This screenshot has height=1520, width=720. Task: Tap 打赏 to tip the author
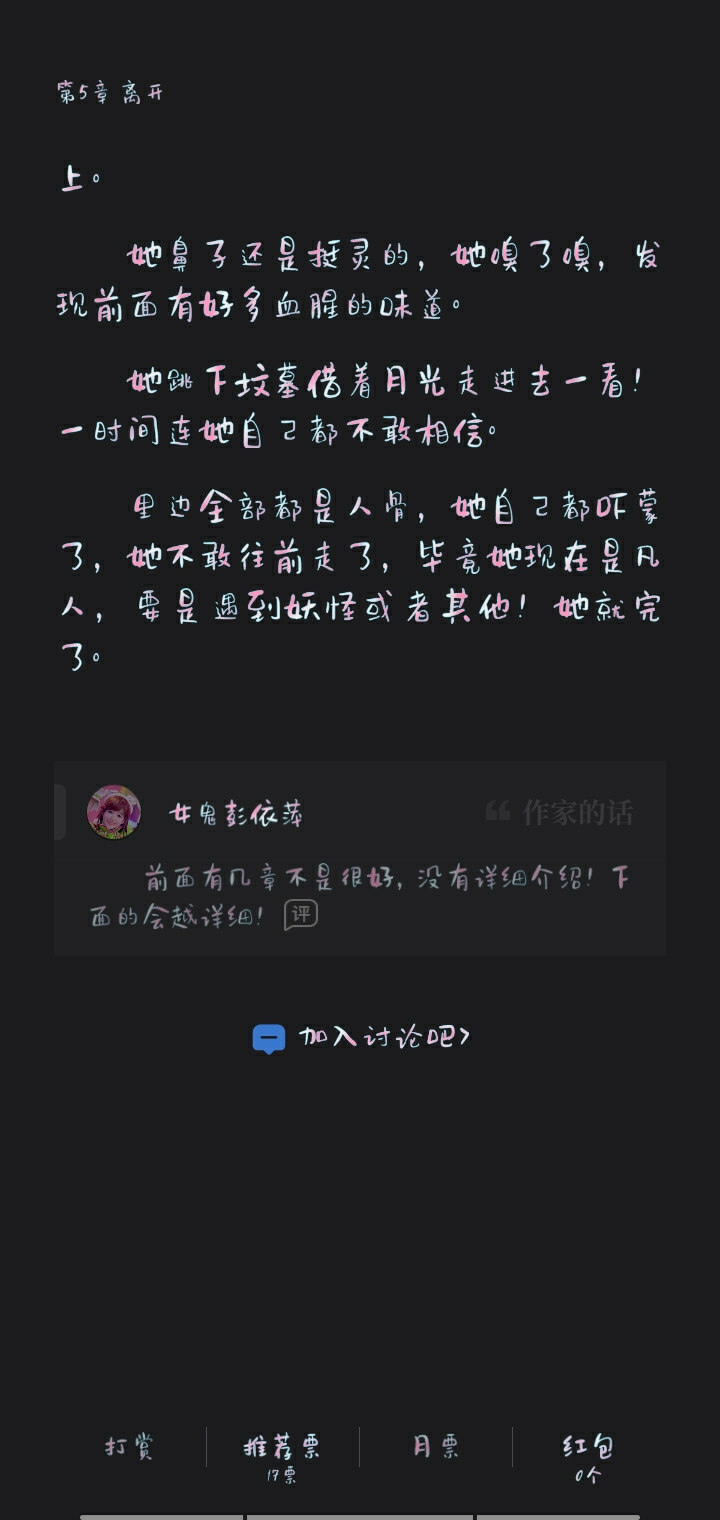130,1447
